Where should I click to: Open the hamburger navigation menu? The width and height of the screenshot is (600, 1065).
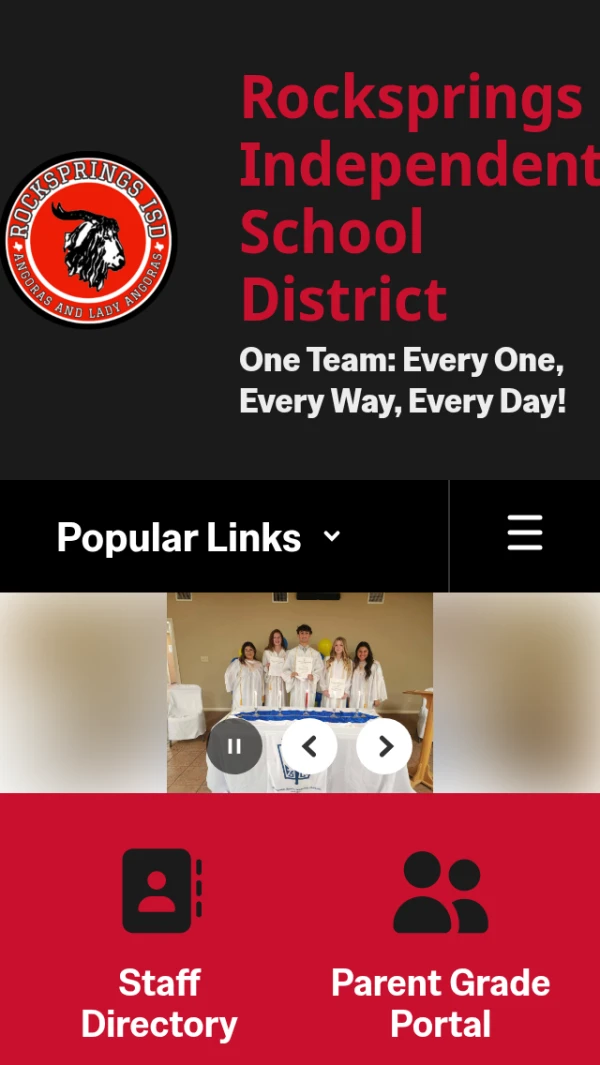524,534
